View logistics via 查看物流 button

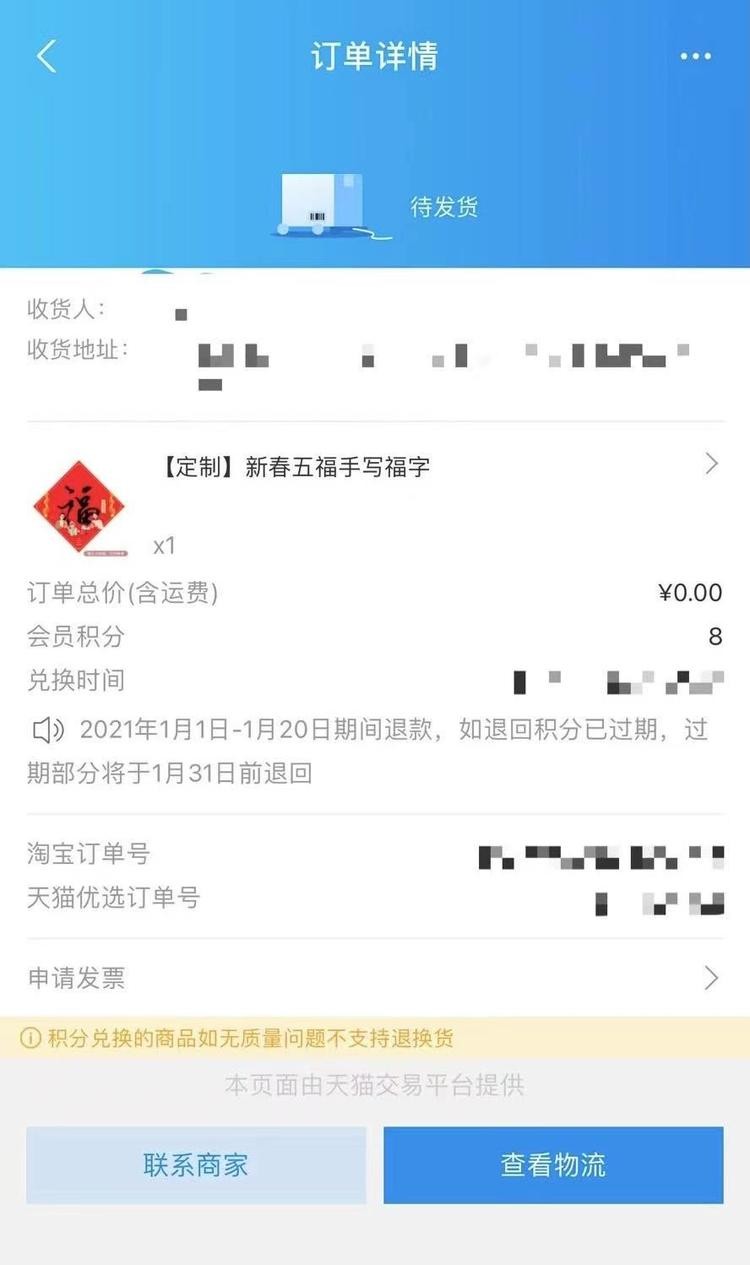tap(553, 1165)
